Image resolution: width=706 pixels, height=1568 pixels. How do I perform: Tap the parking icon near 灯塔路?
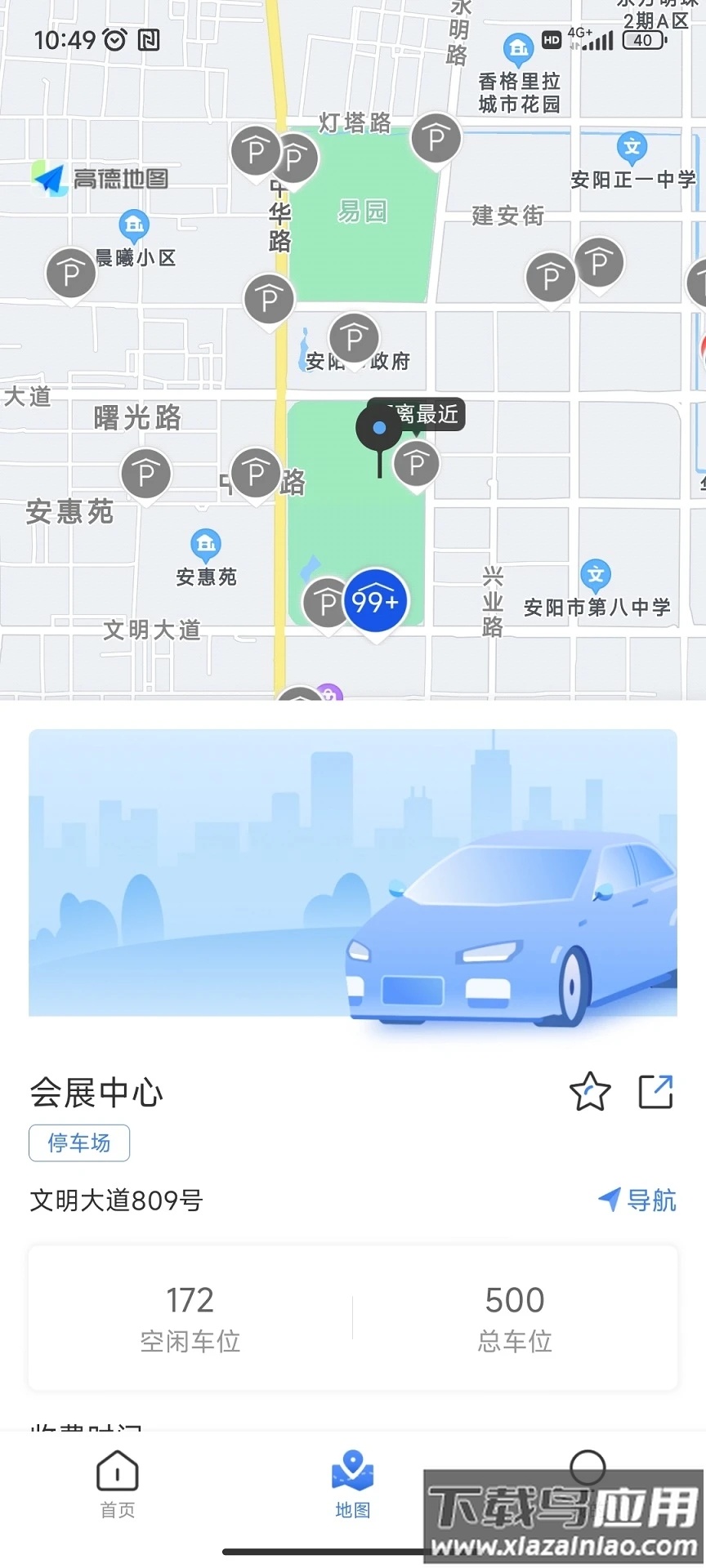(x=436, y=139)
